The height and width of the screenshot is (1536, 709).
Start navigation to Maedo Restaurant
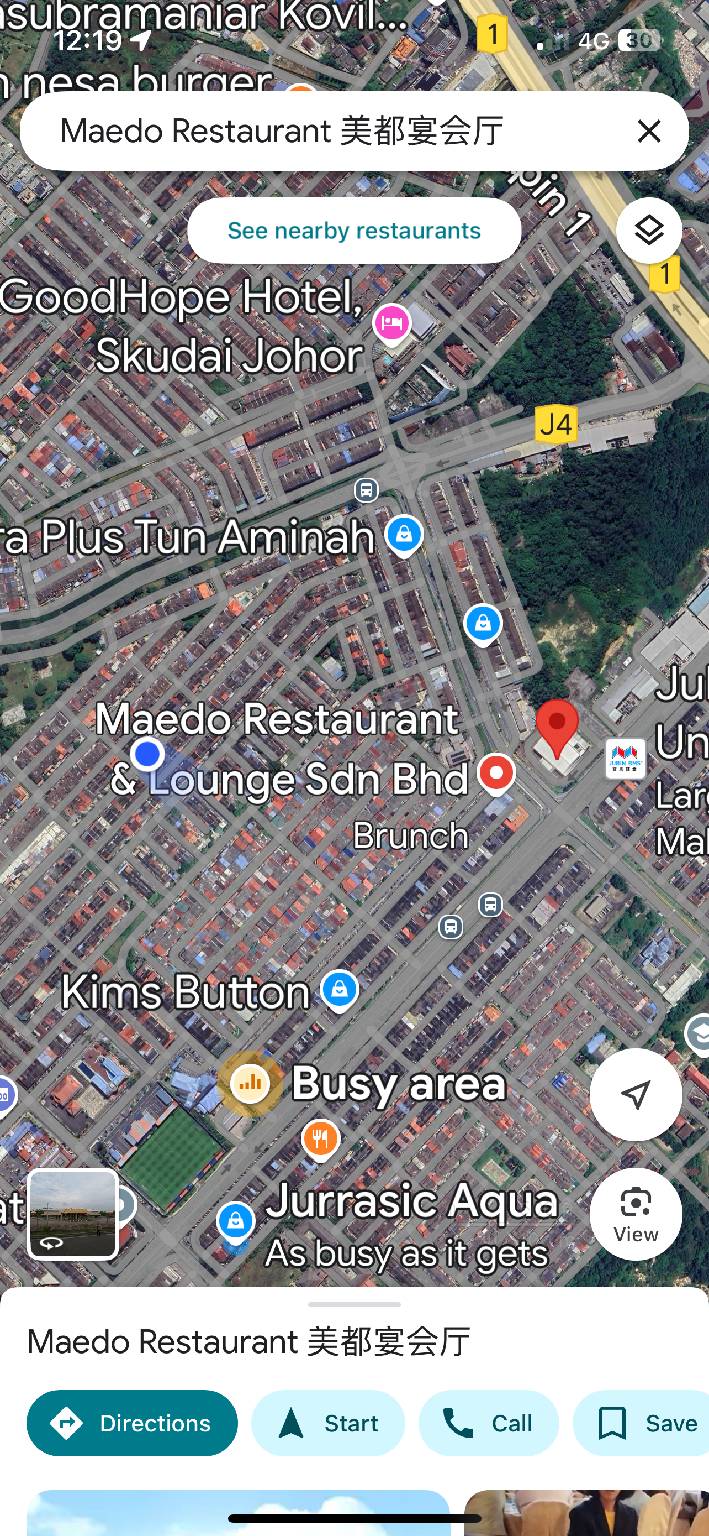pos(328,1423)
